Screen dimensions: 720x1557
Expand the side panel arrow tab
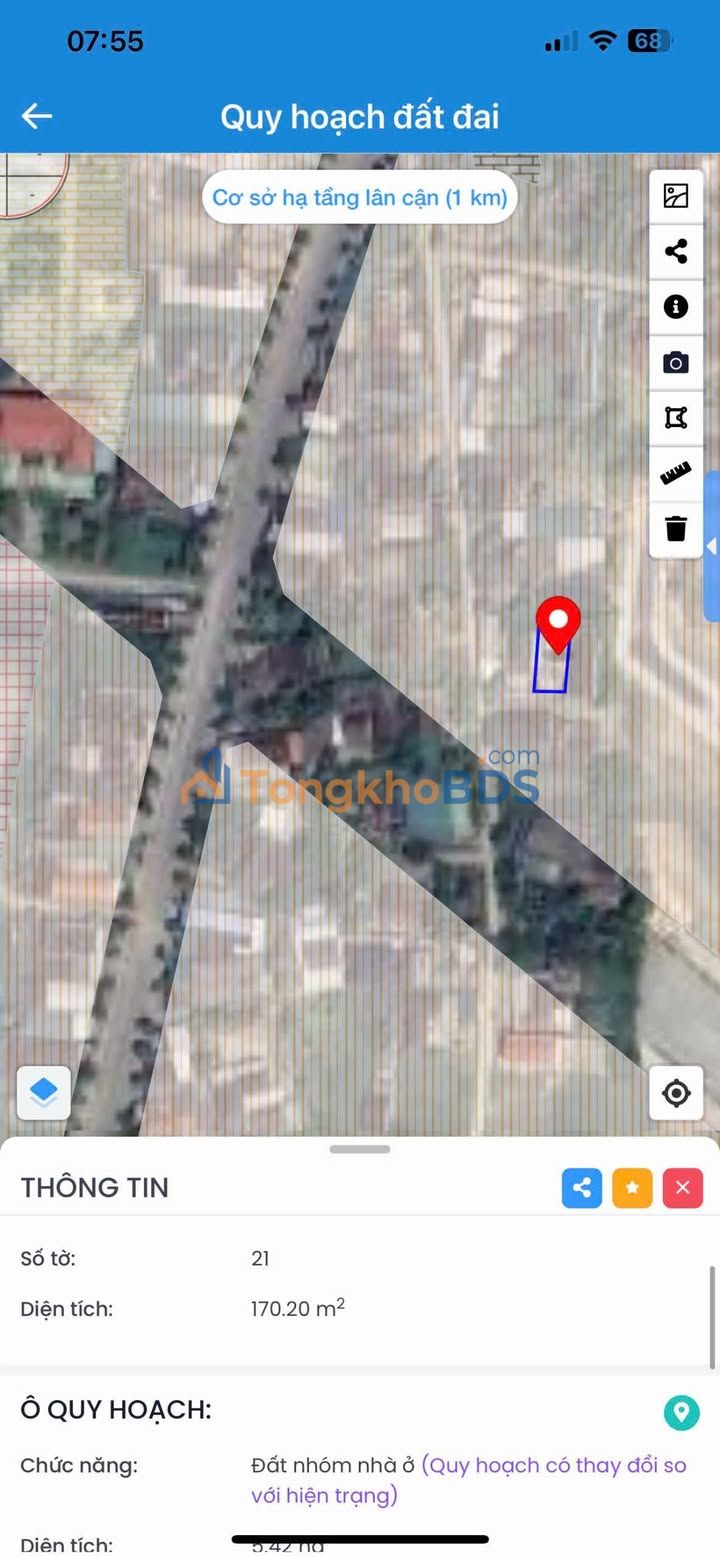click(711, 546)
